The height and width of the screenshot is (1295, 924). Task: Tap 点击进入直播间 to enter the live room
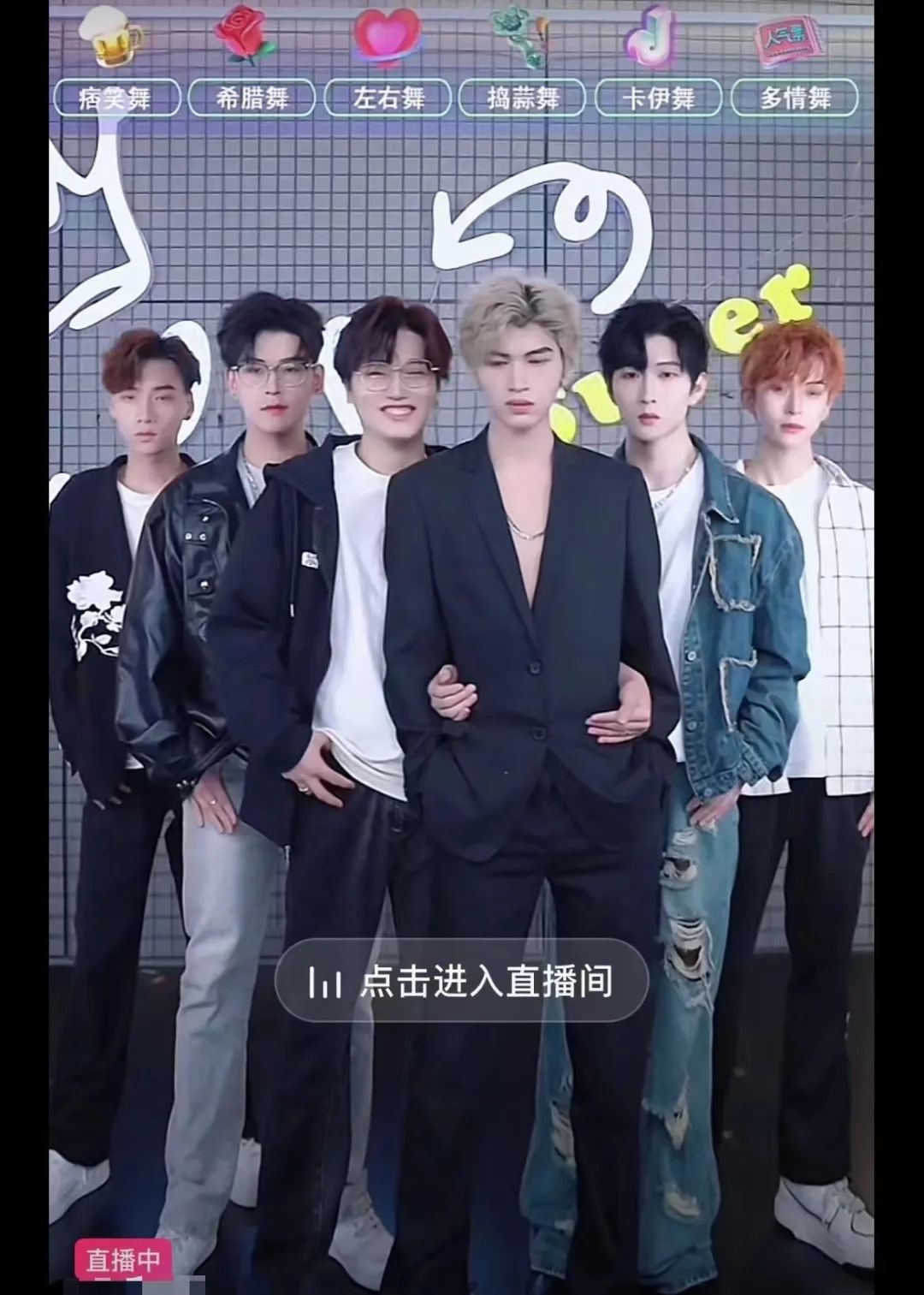tap(461, 981)
